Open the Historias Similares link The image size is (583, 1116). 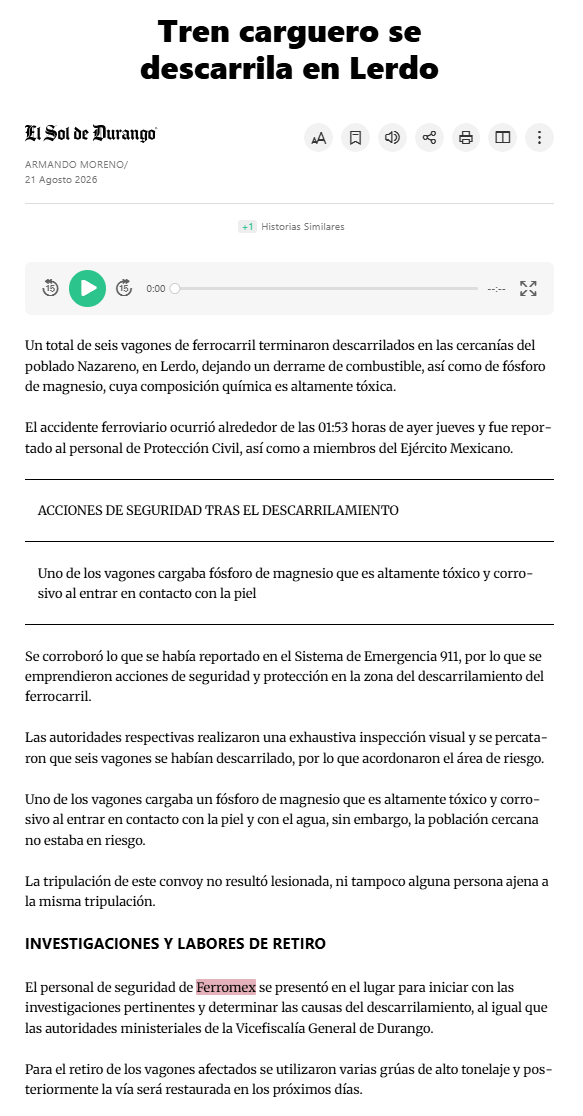(292, 226)
